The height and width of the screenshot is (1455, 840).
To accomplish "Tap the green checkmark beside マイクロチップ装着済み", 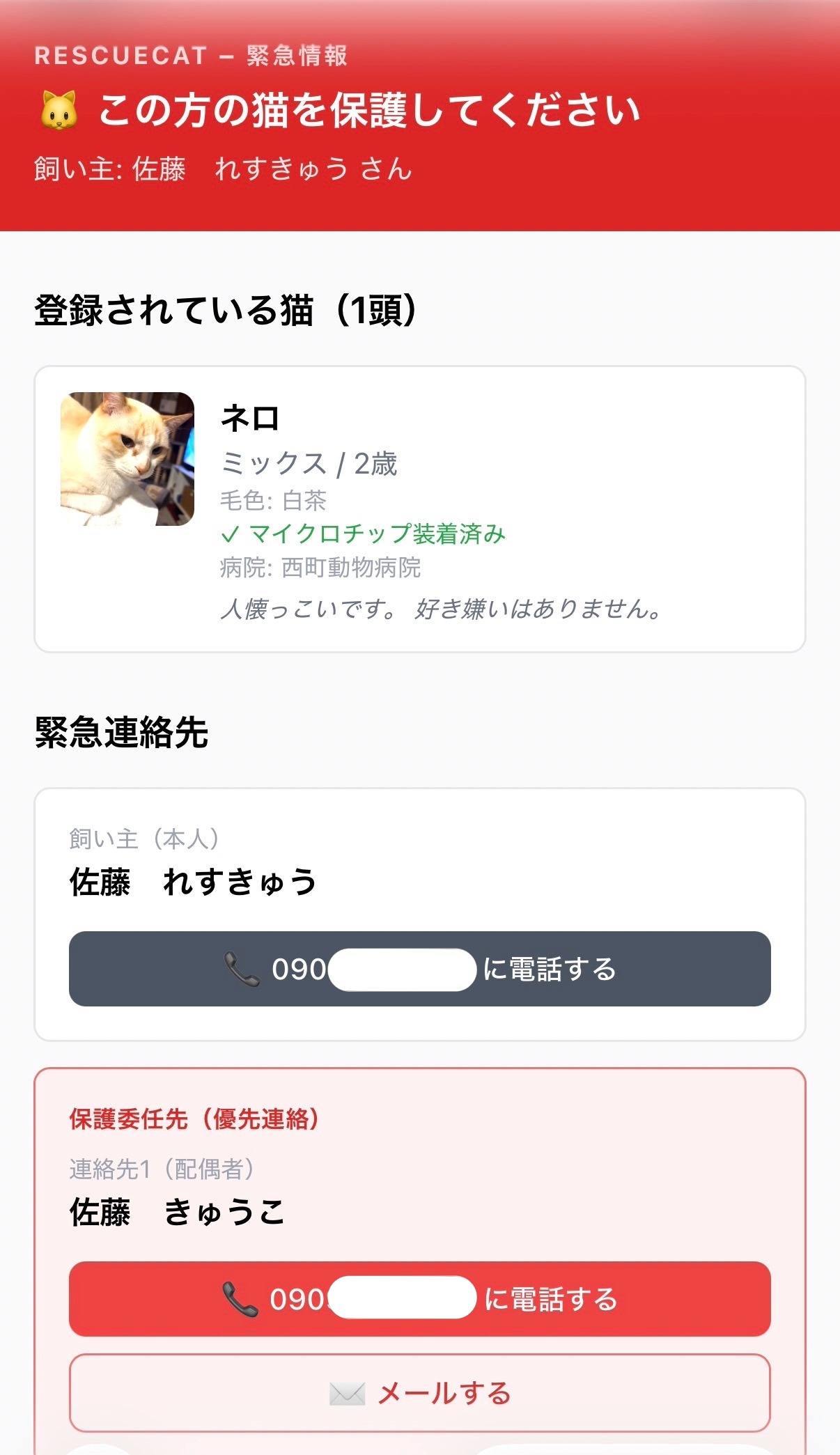I will [x=230, y=535].
